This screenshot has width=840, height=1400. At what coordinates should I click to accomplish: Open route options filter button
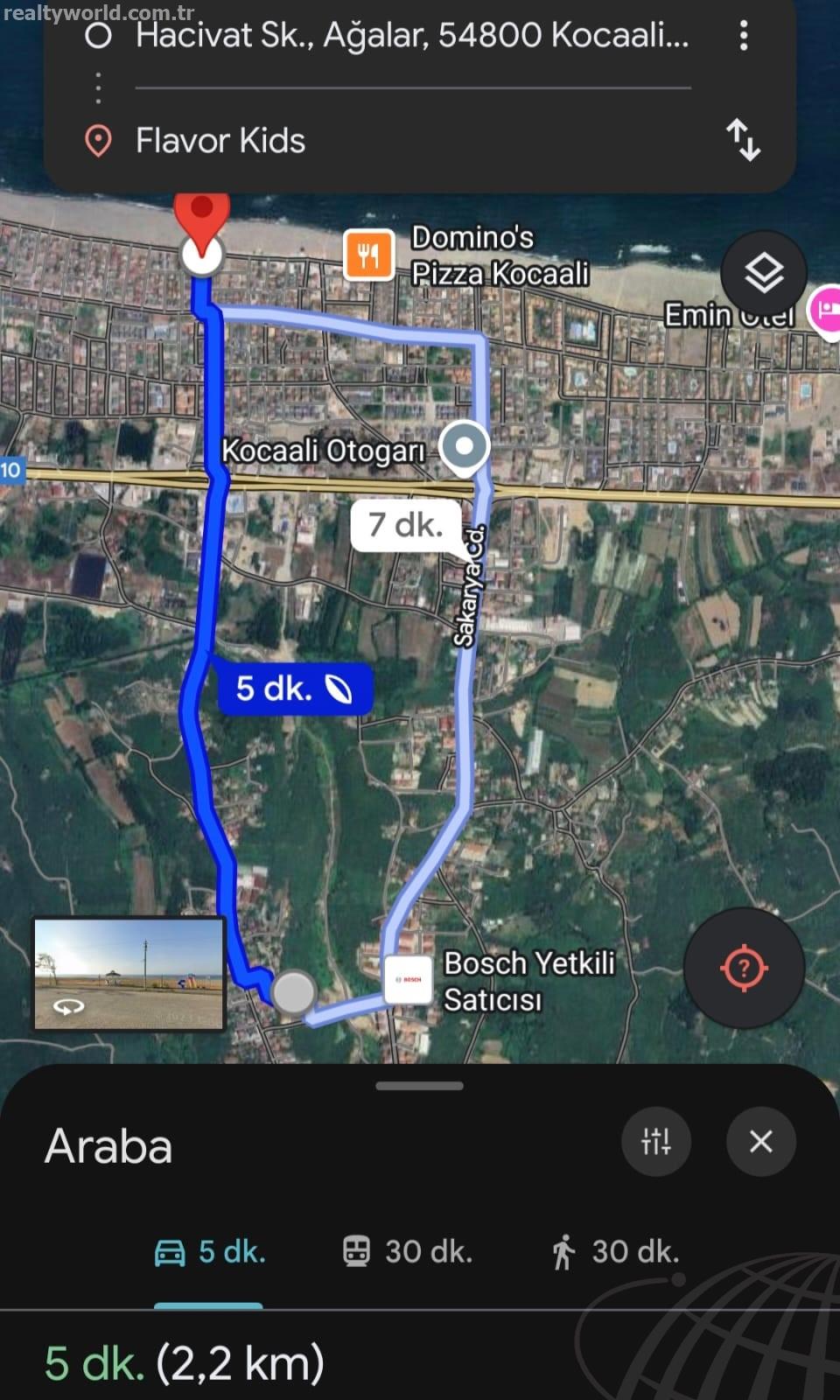click(656, 1141)
